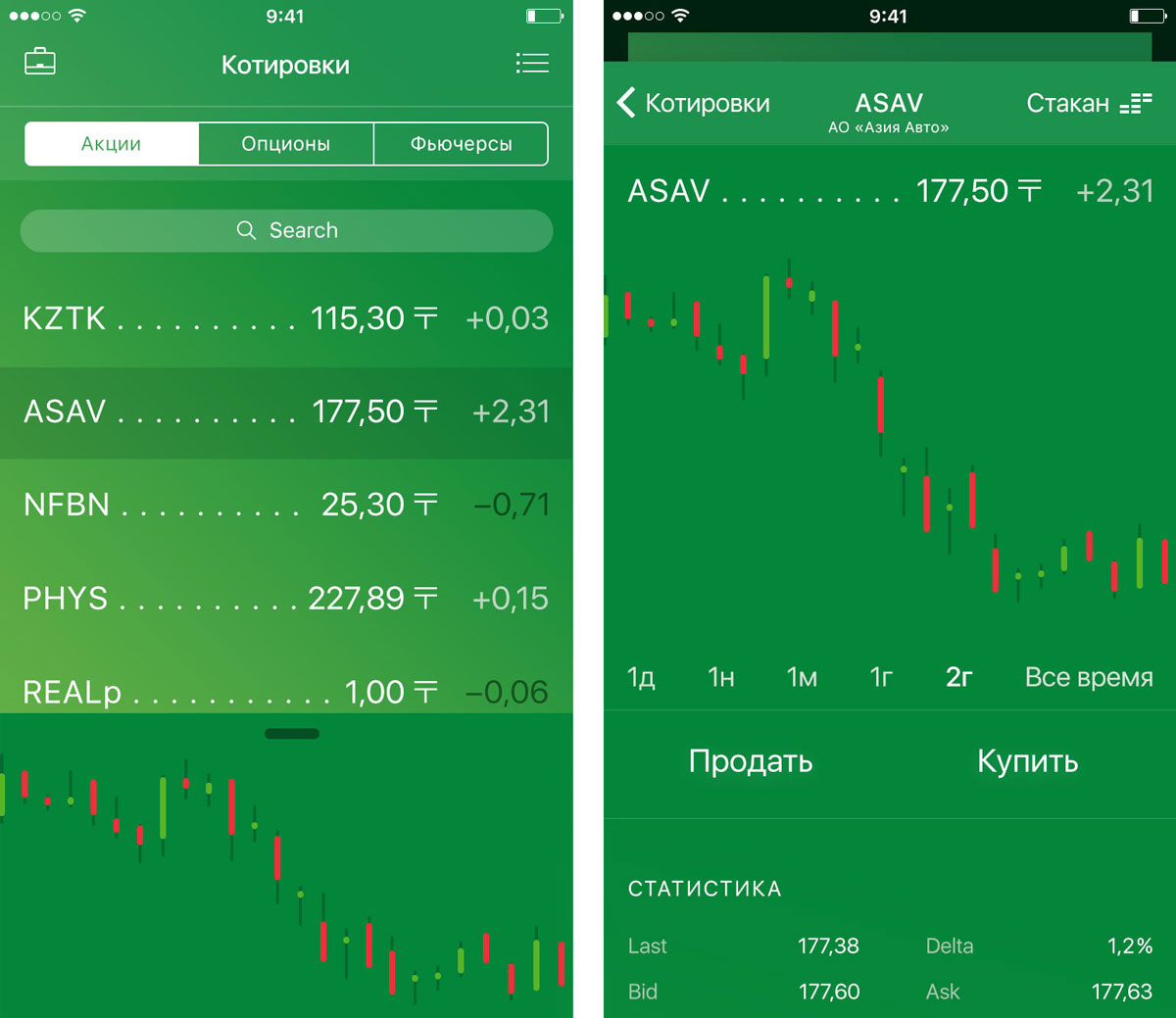The image size is (1176, 1018).
Task: Open the list menu icon
Action: click(532, 64)
